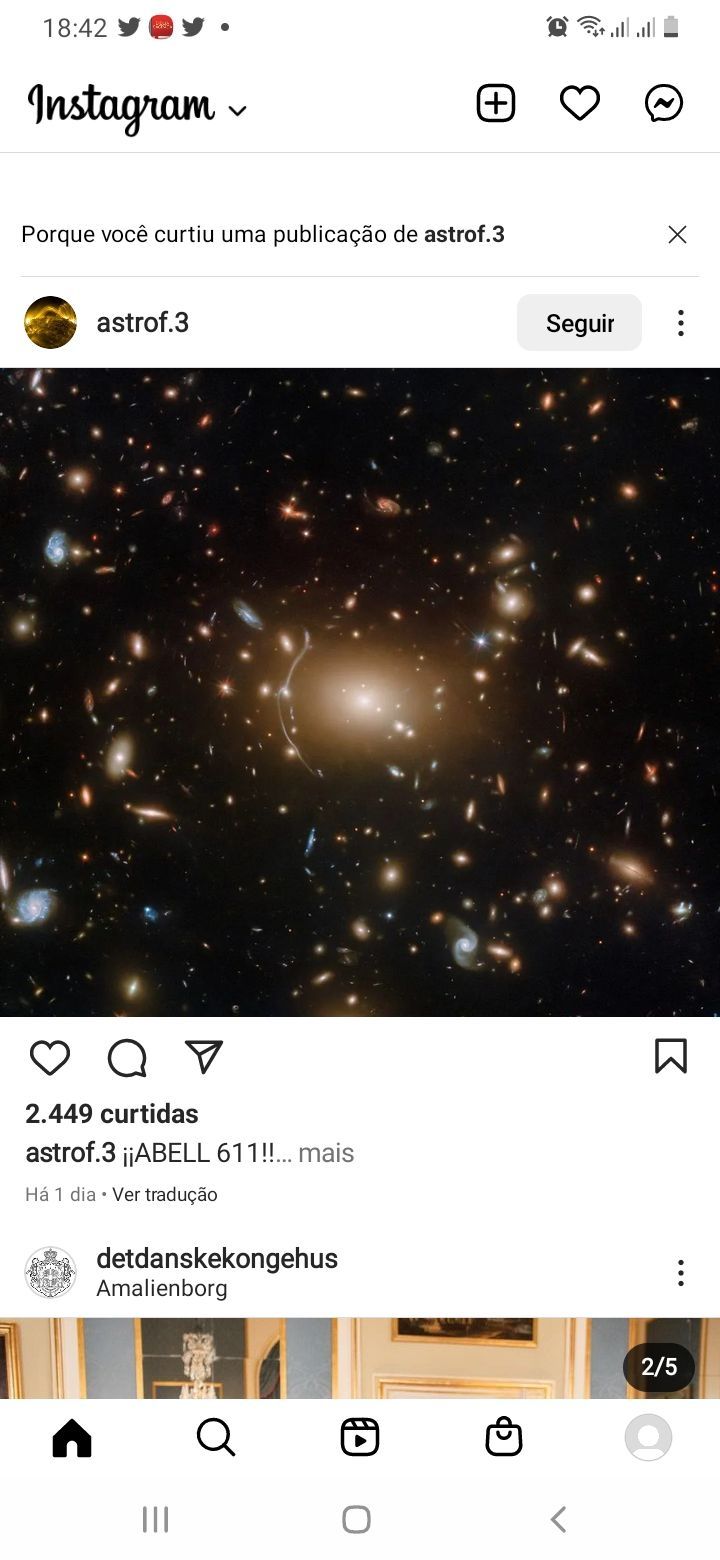Open the astrof.3 profile picture
720x1560 pixels.
point(50,323)
